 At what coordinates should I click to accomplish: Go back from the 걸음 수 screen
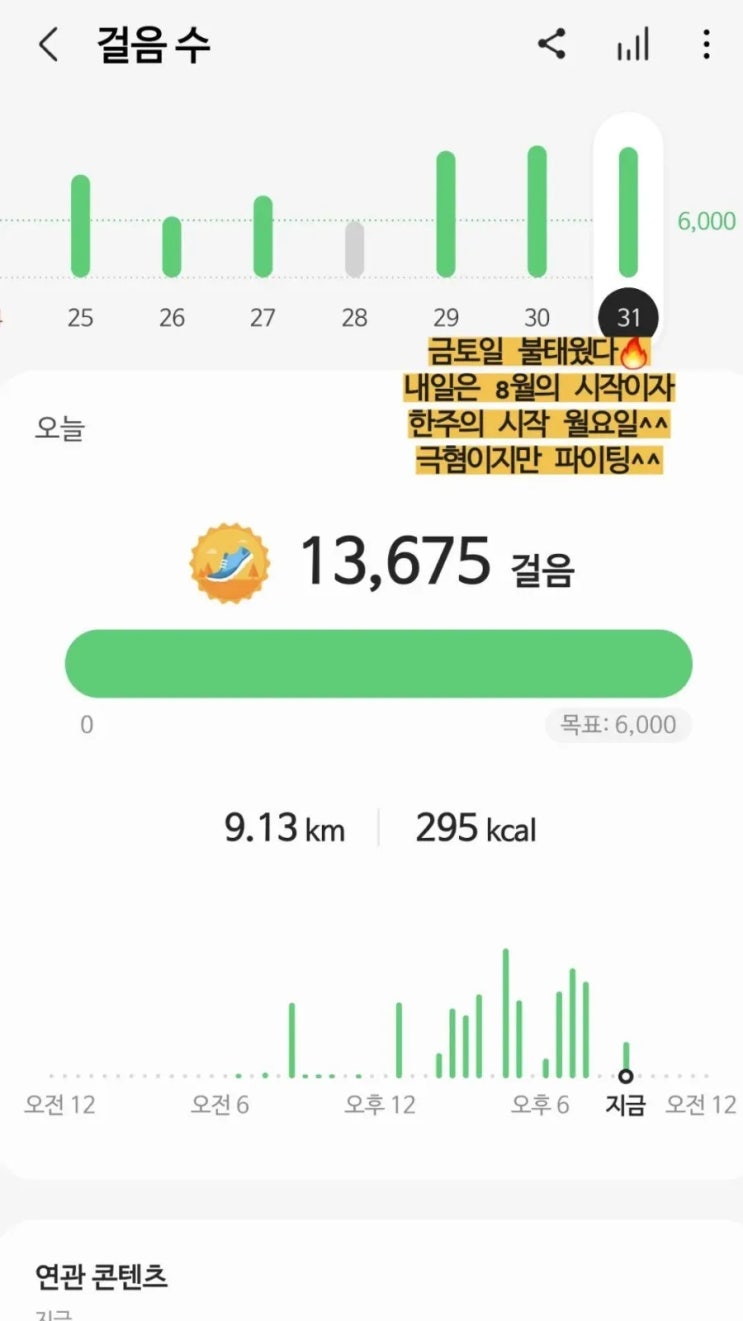(x=48, y=45)
